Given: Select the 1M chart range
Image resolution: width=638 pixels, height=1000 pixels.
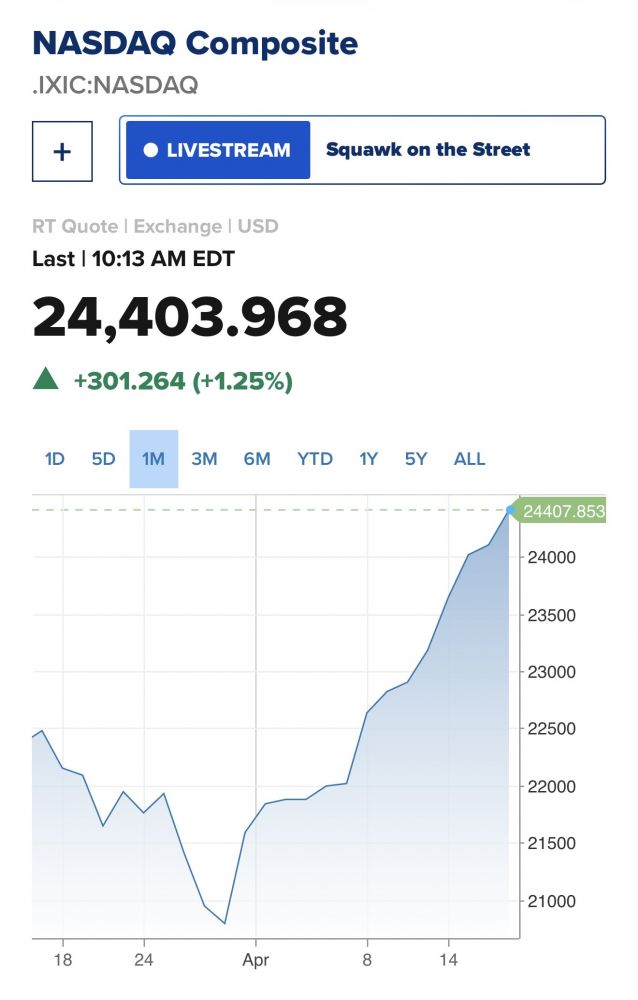Looking at the screenshot, I should (x=153, y=459).
